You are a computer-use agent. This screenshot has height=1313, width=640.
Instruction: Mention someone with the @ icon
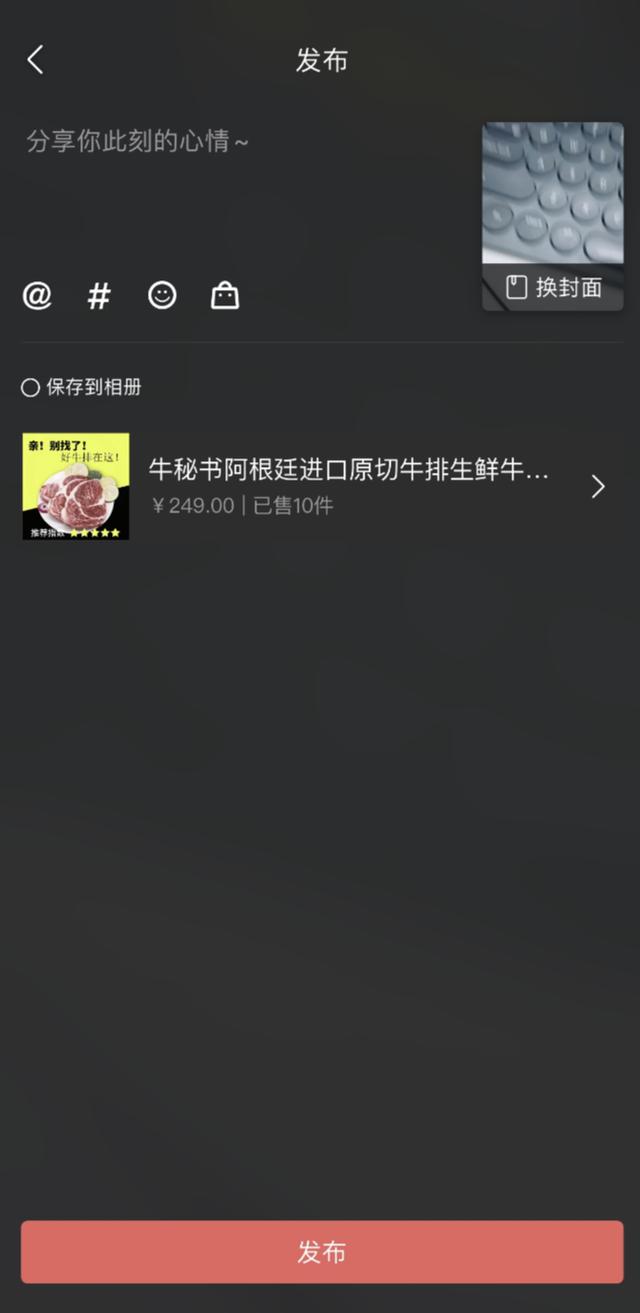[37, 296]
